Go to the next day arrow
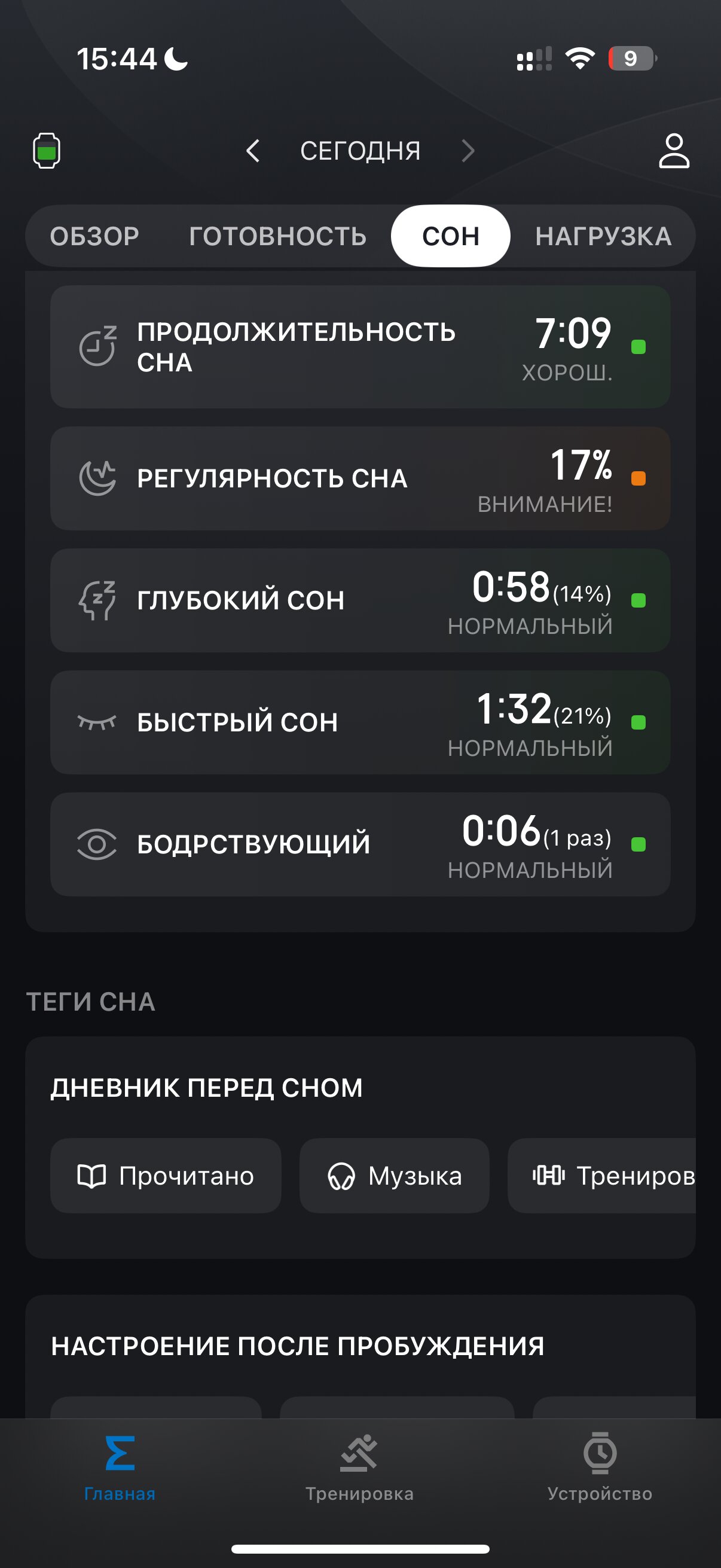This screenshot has width=721, height=1568. coord(468,150)
